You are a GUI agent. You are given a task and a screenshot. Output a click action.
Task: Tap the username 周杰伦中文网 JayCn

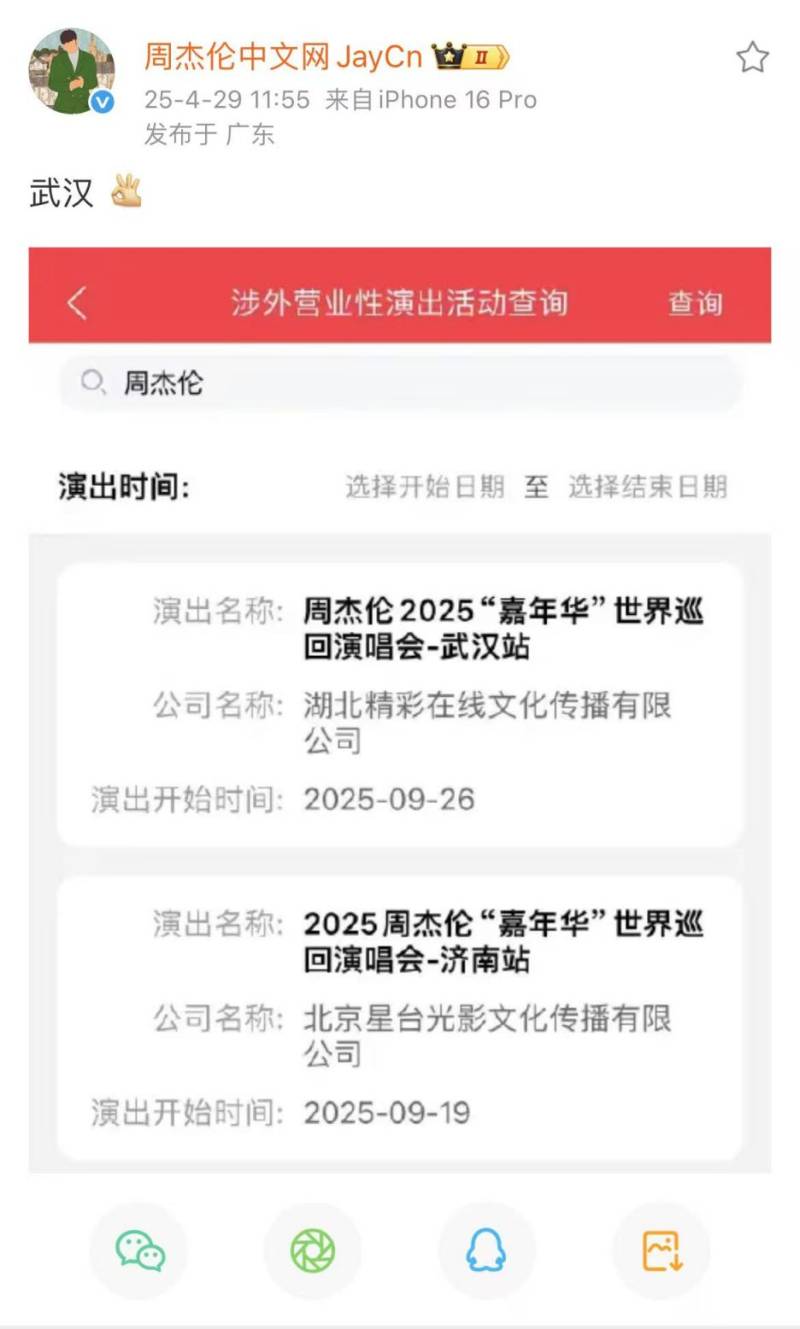click(x=283, y=57)
